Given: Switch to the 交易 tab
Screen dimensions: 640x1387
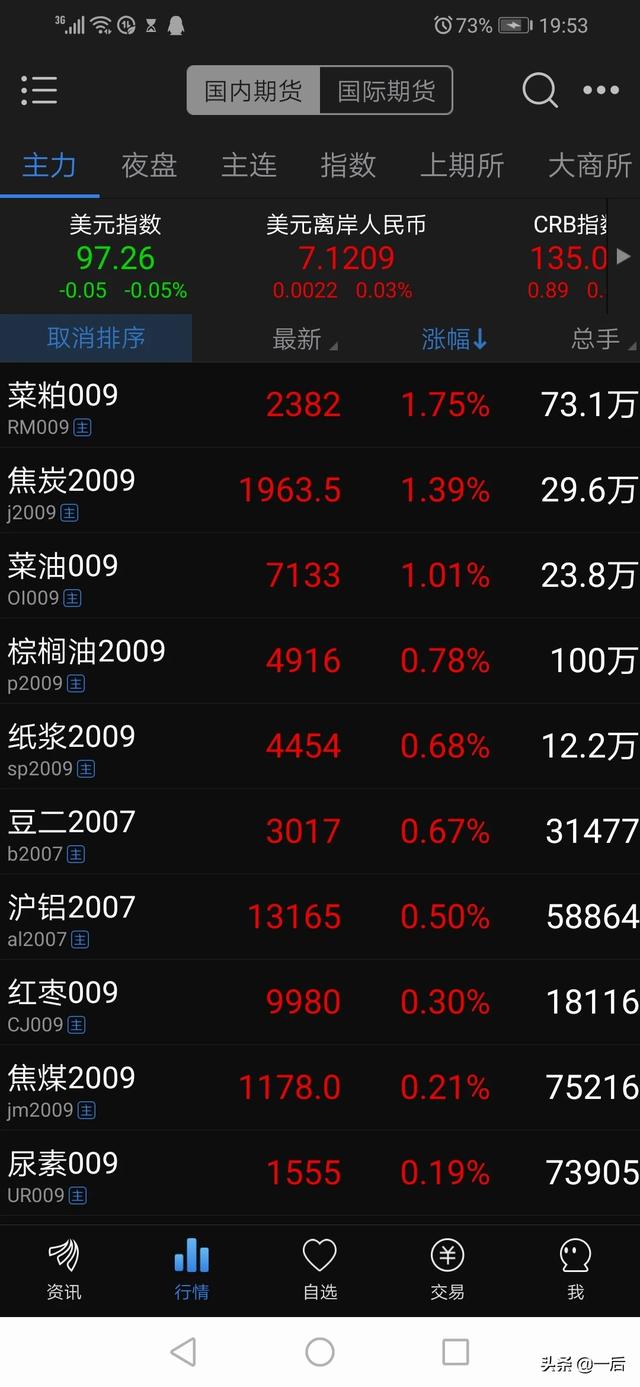Looking at the screenshot, I should pos(447,1270).
